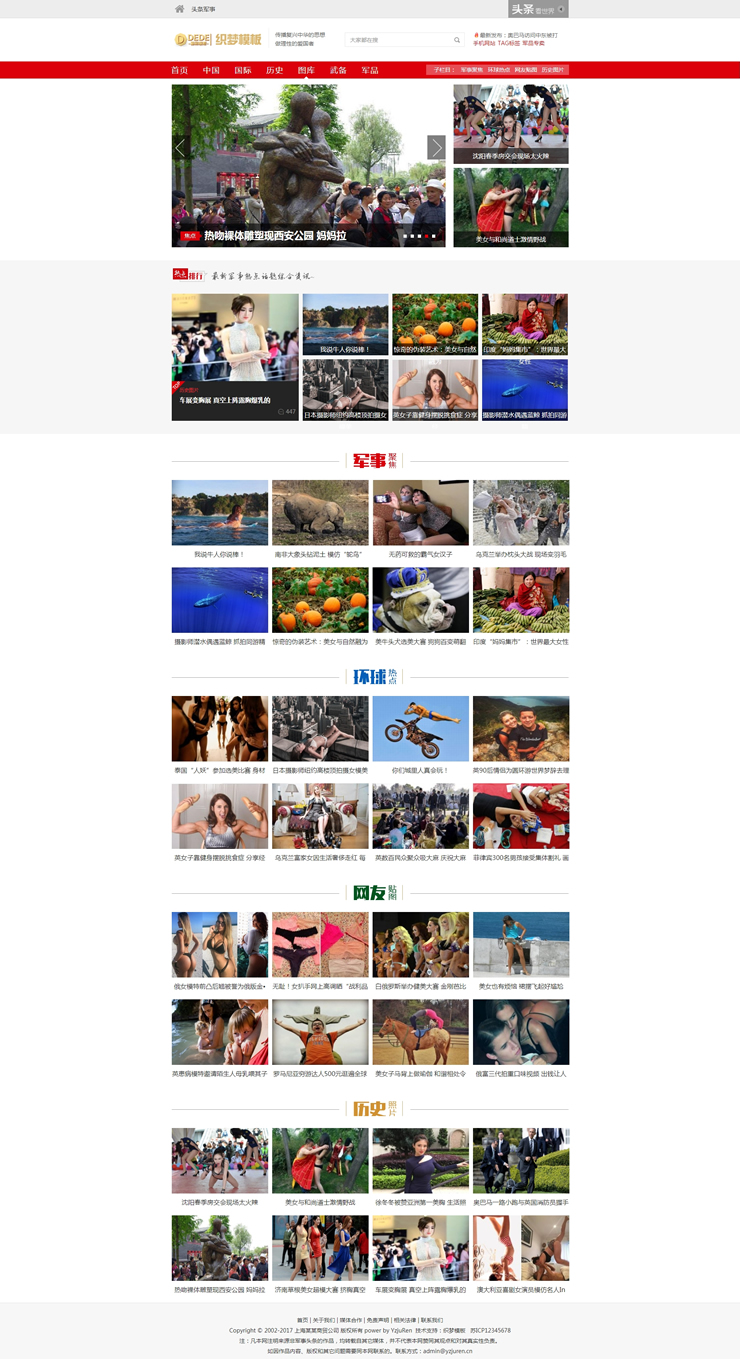Open the 中国 navigation tab
The image size is (740, 1359).
[211, 70]
